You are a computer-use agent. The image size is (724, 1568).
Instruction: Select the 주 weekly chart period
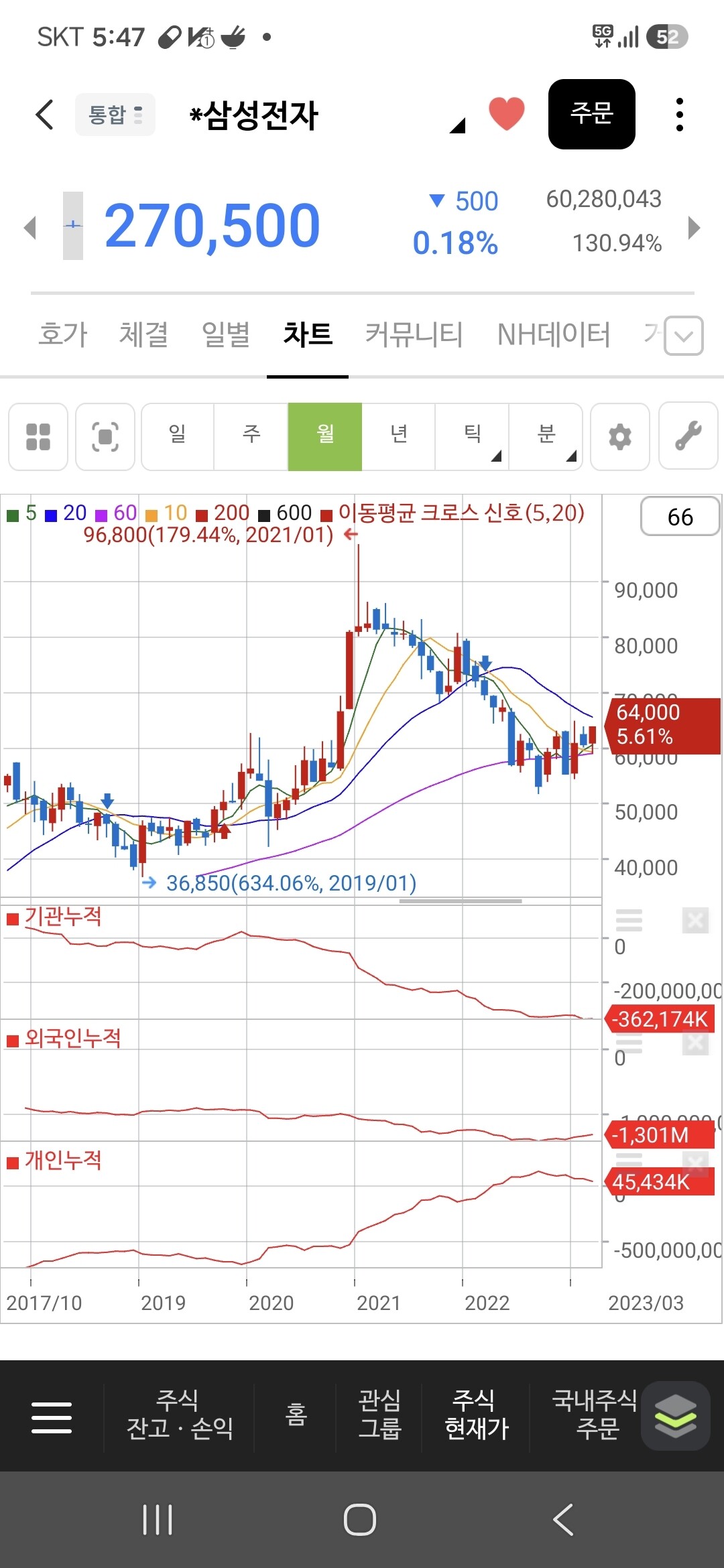pos(251,436)
